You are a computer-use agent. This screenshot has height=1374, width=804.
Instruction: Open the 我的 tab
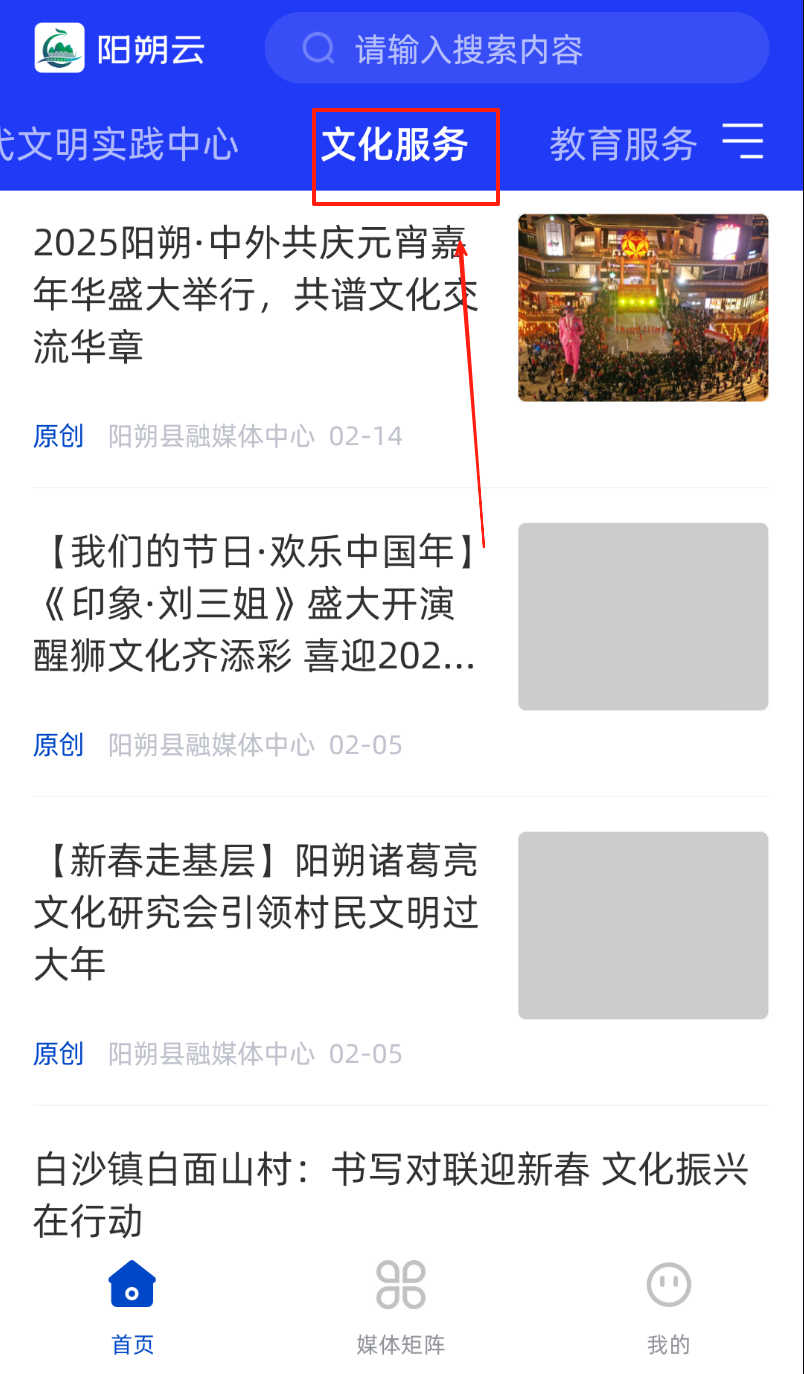[668, 1305]
